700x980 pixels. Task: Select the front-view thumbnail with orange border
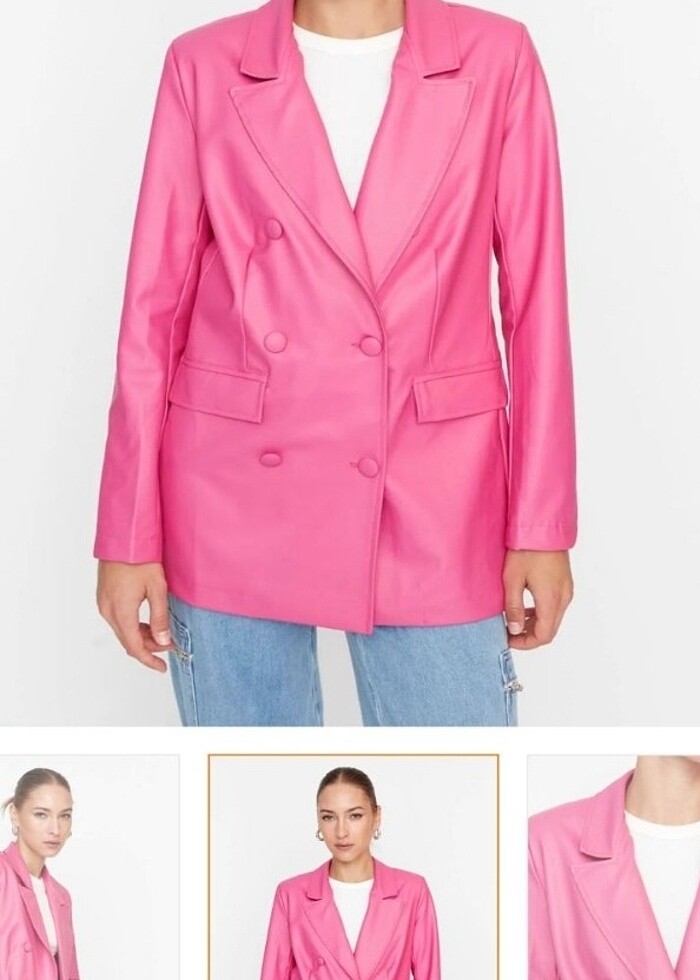[353, 868]
